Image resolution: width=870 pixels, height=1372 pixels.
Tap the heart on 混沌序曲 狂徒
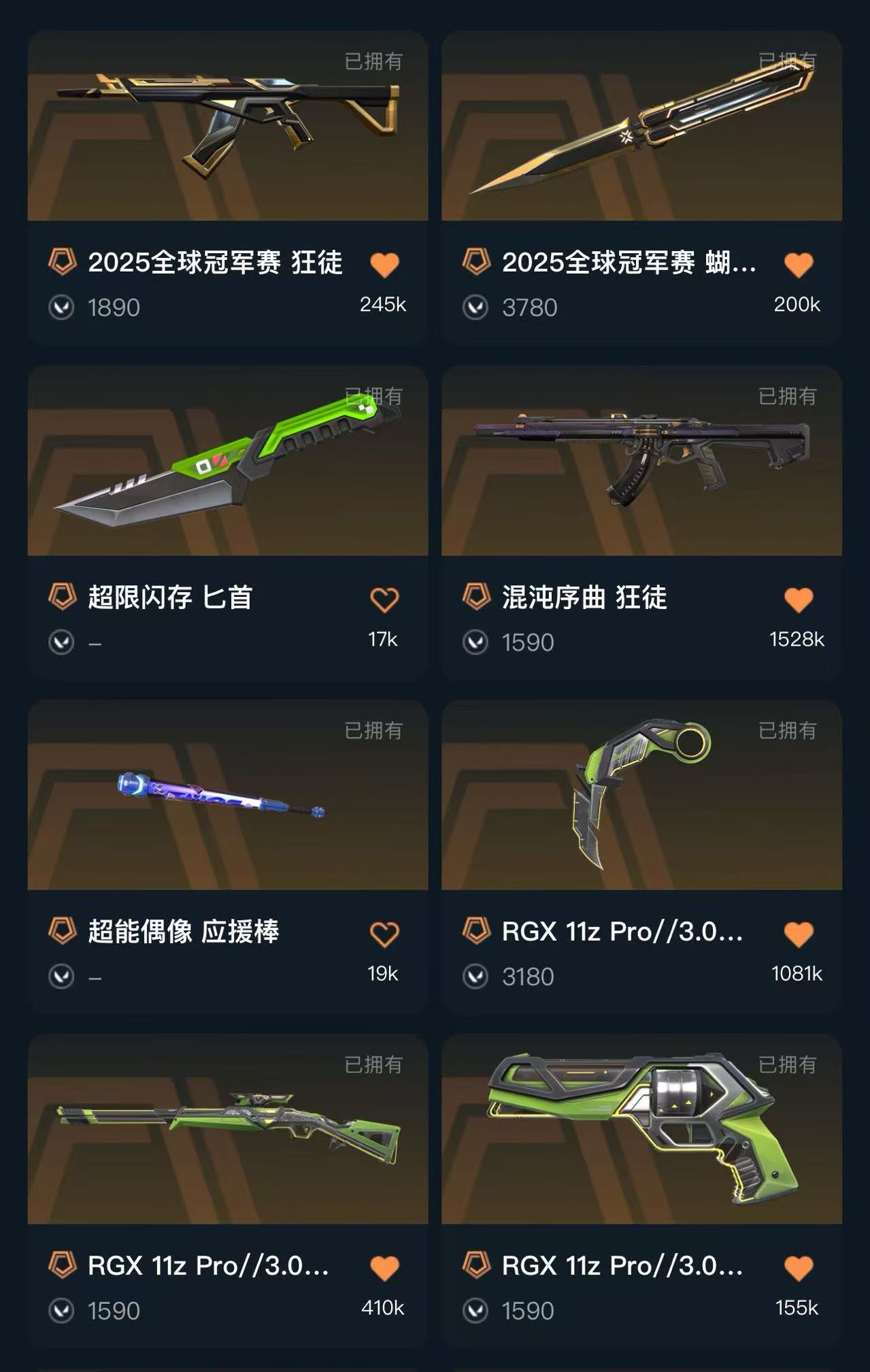[798, 600]
